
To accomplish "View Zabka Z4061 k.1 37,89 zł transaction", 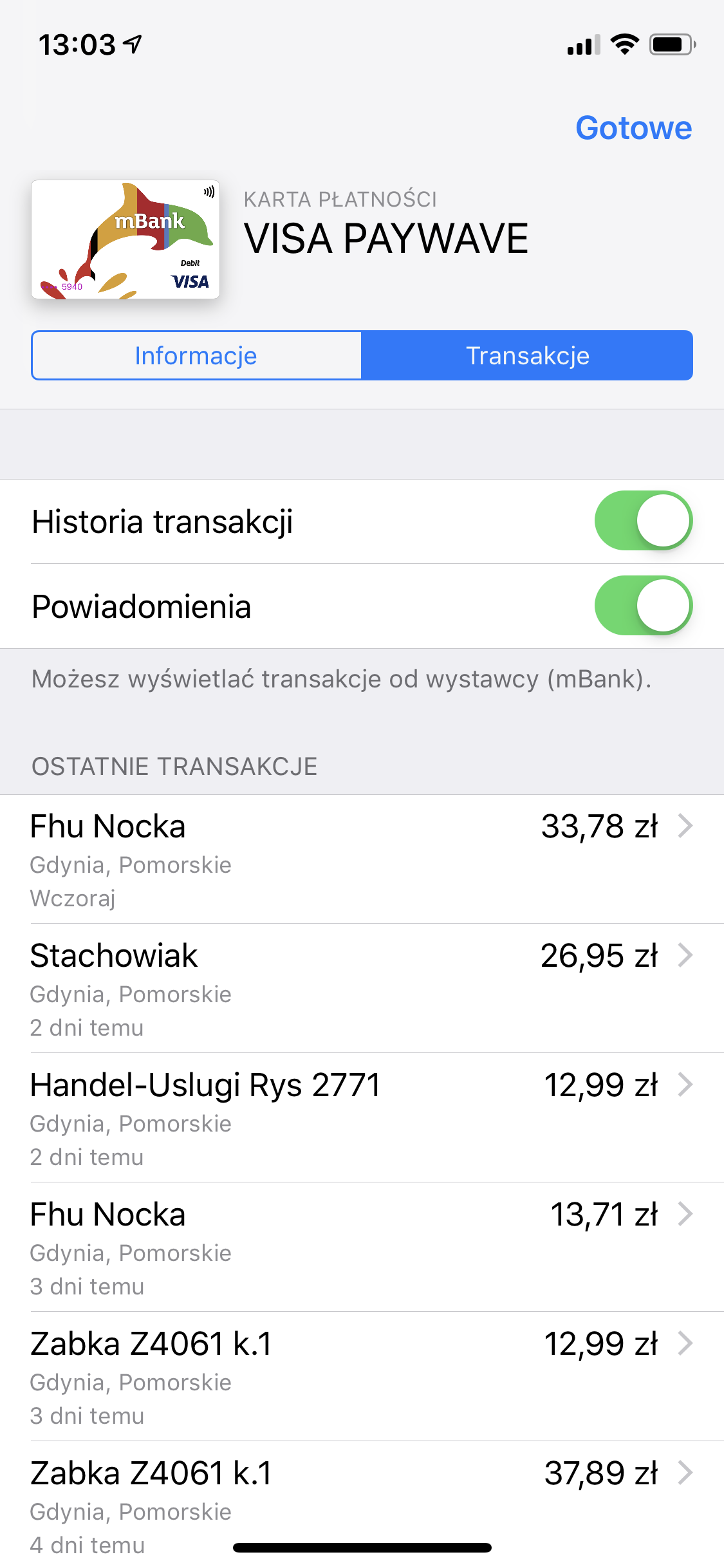I will [x=362, y=1500].
